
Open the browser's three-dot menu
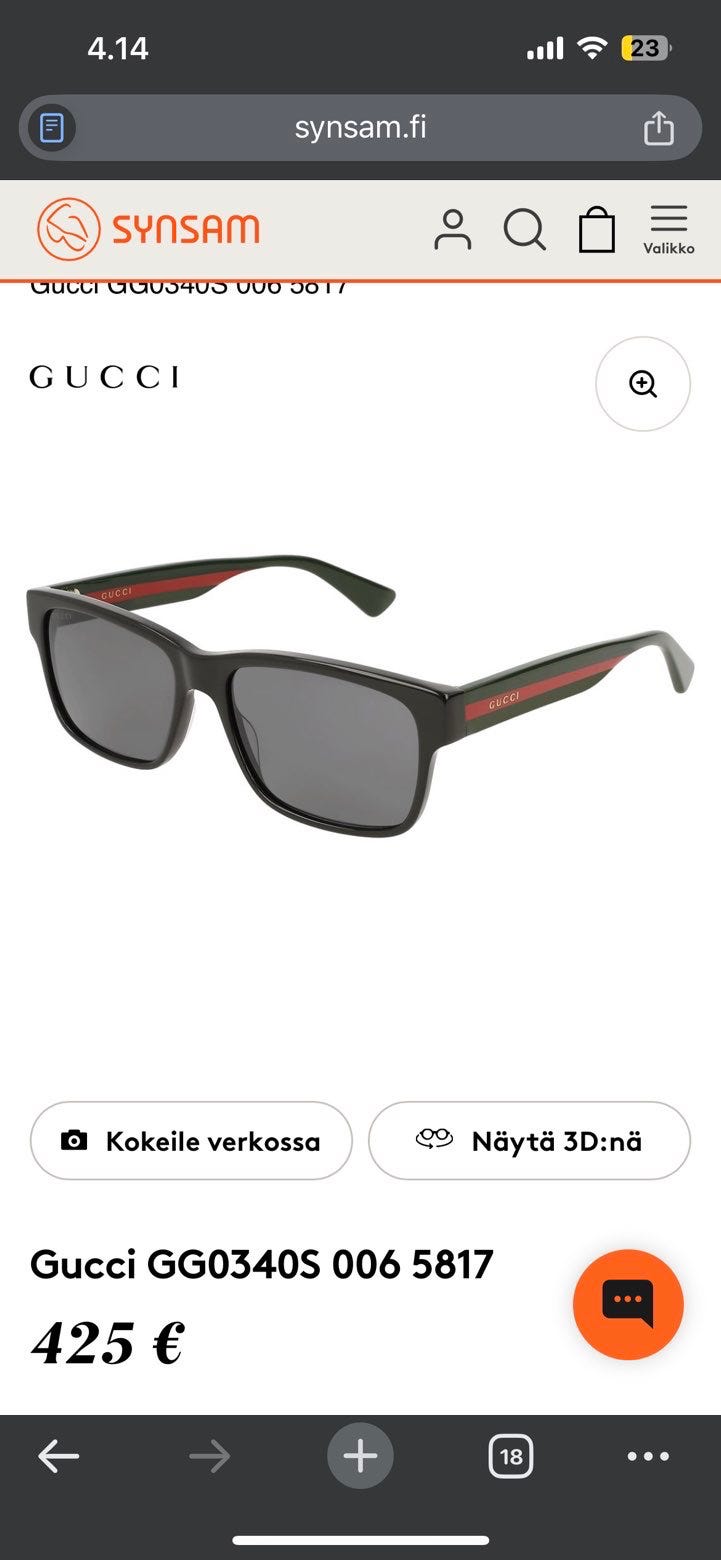point(648,1457)
